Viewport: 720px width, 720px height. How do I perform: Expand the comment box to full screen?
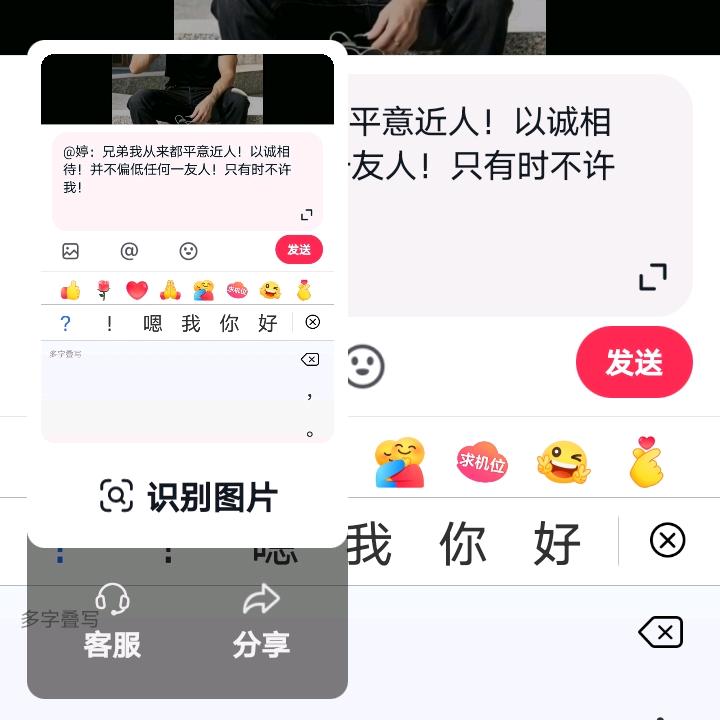[653, 276]
